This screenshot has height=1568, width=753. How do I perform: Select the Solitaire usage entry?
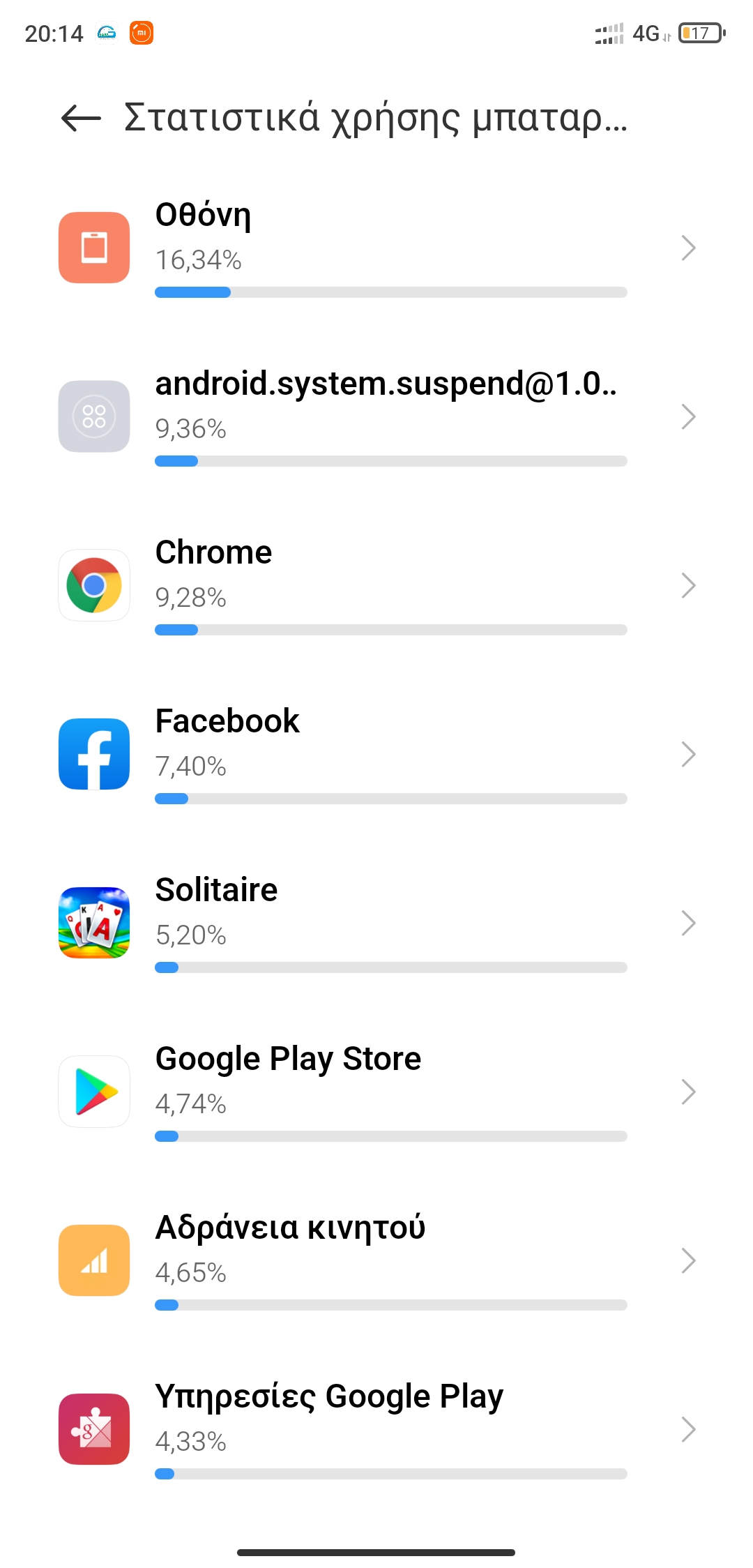(x=376, y=923)
